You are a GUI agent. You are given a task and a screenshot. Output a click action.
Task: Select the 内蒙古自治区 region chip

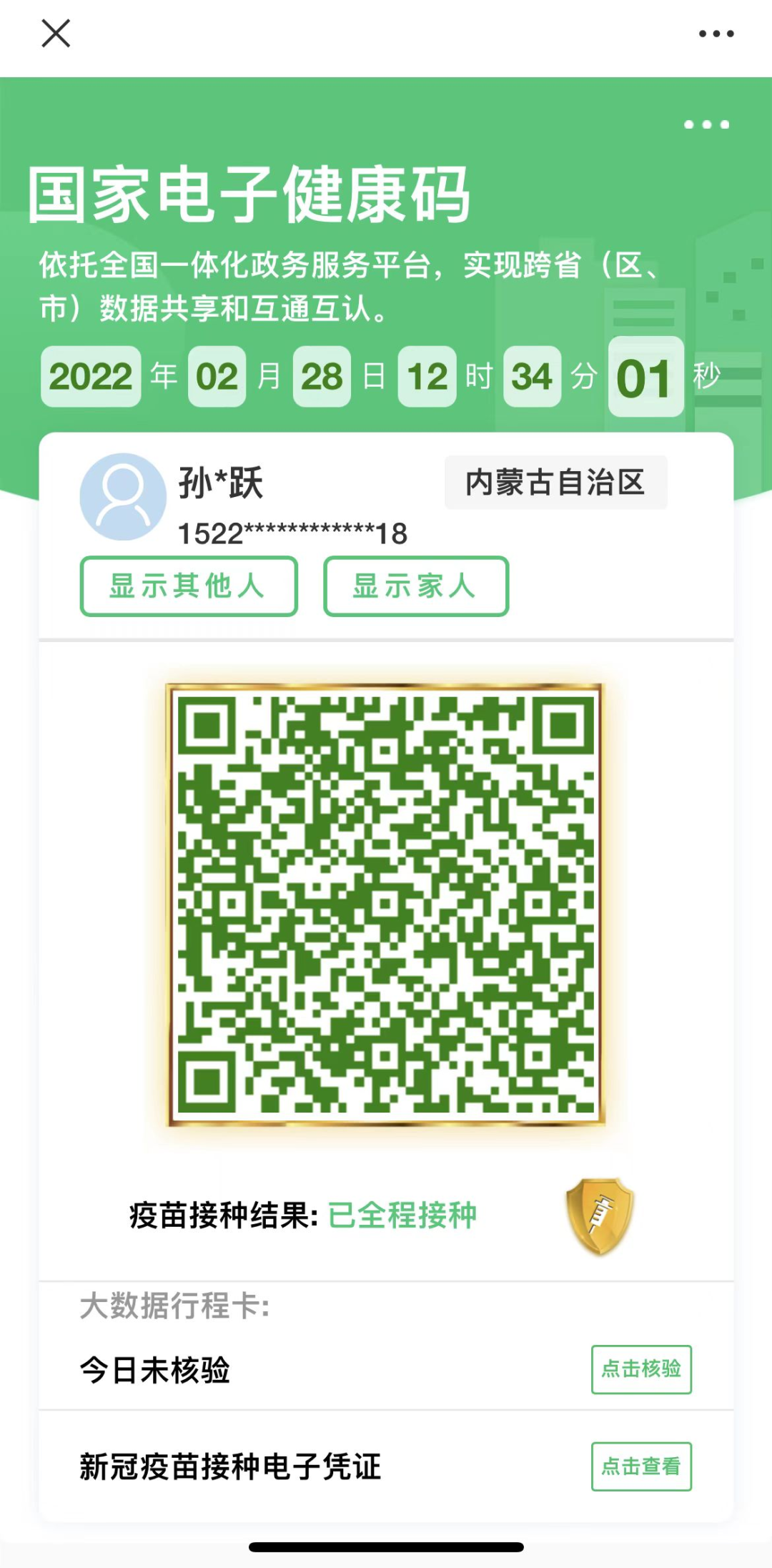(x=555, y=483)
